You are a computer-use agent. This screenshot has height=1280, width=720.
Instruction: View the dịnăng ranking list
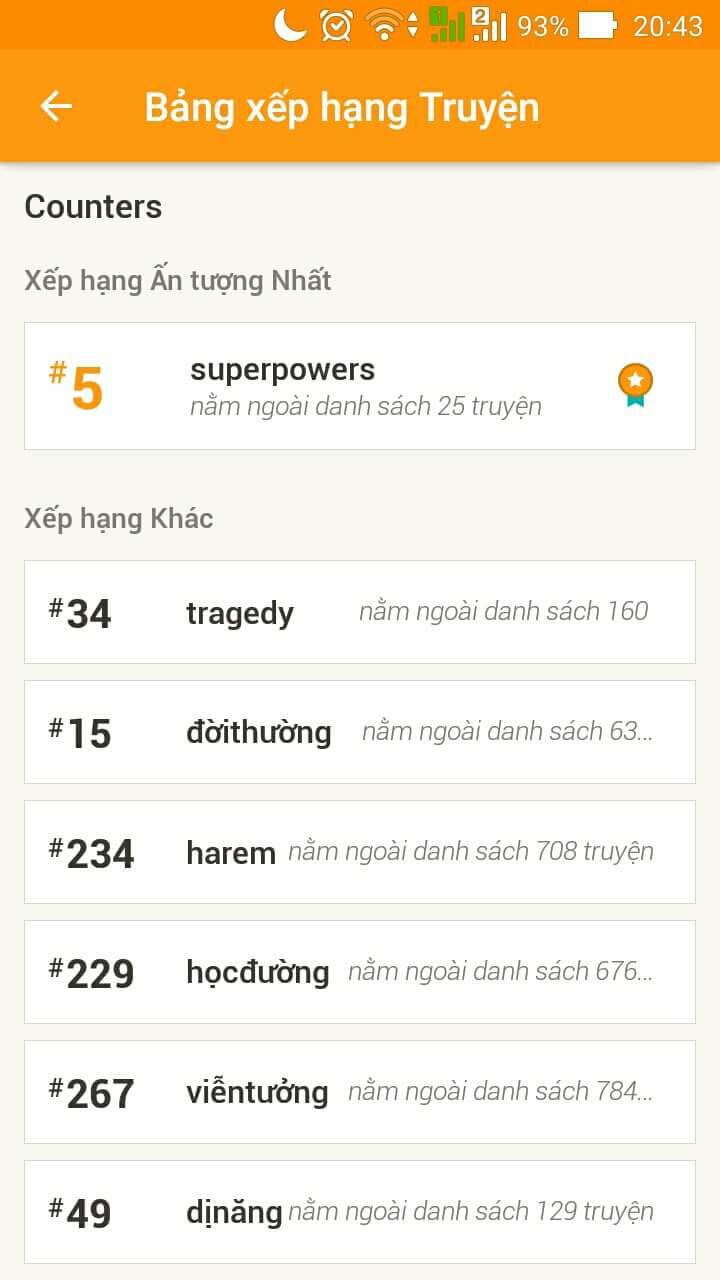[360, 1212]
